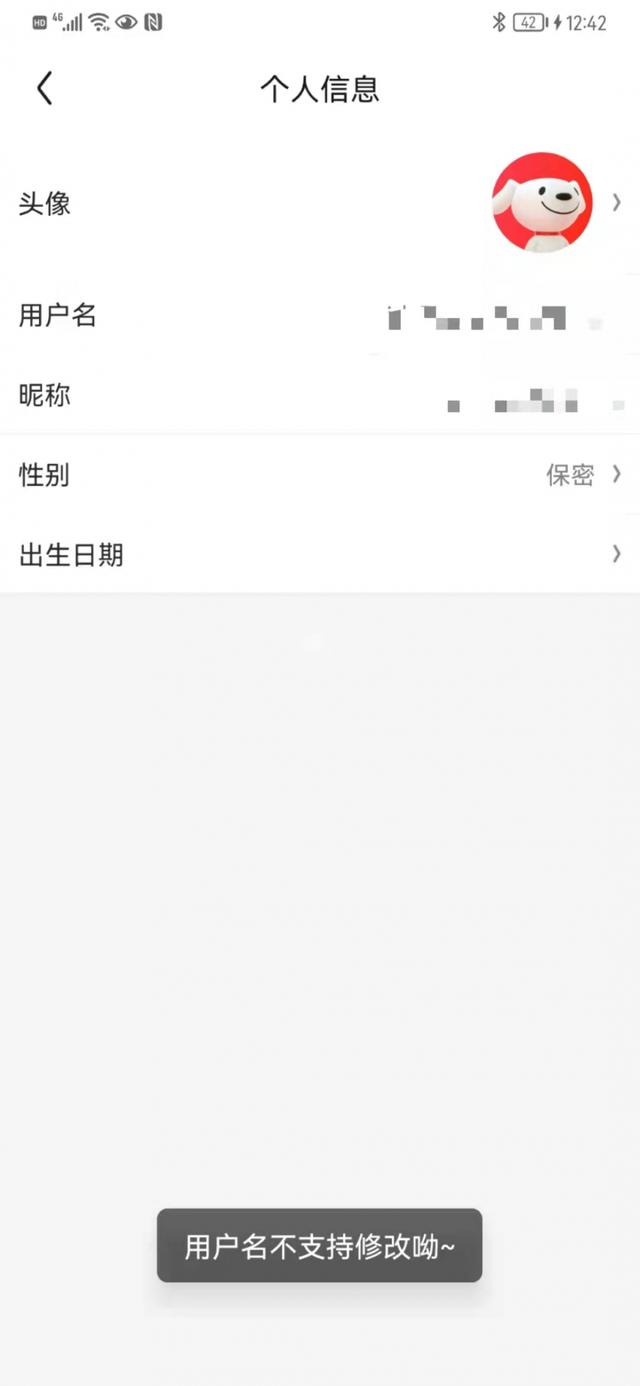Image resolution: width=640 pixels, height=1386 pixels.
Task: Go back from 个人信息 page
Action: [x=44, y=89]
